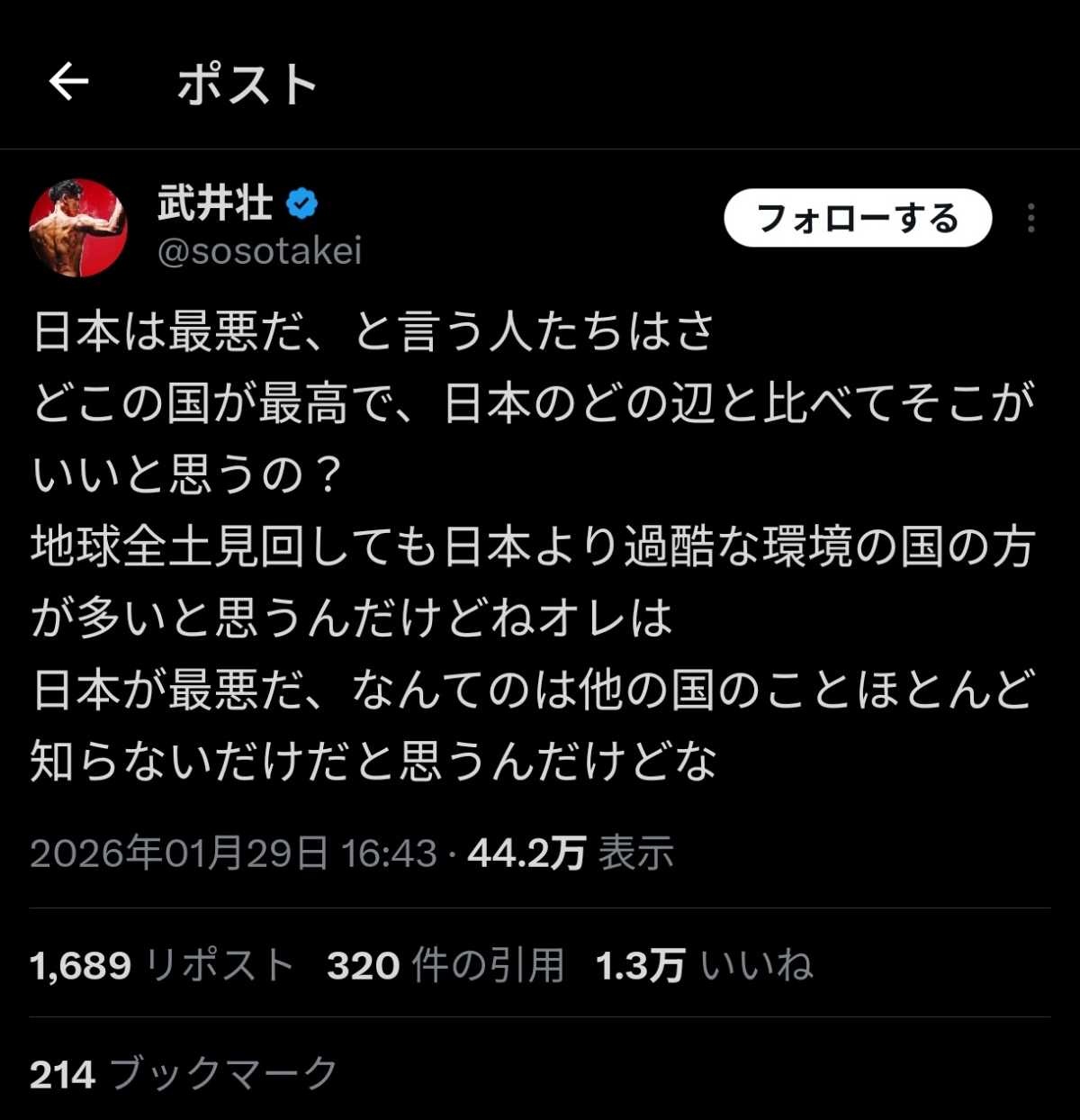
Task: View the 1,689 リポスト list
Action: (x=162, y=965)
